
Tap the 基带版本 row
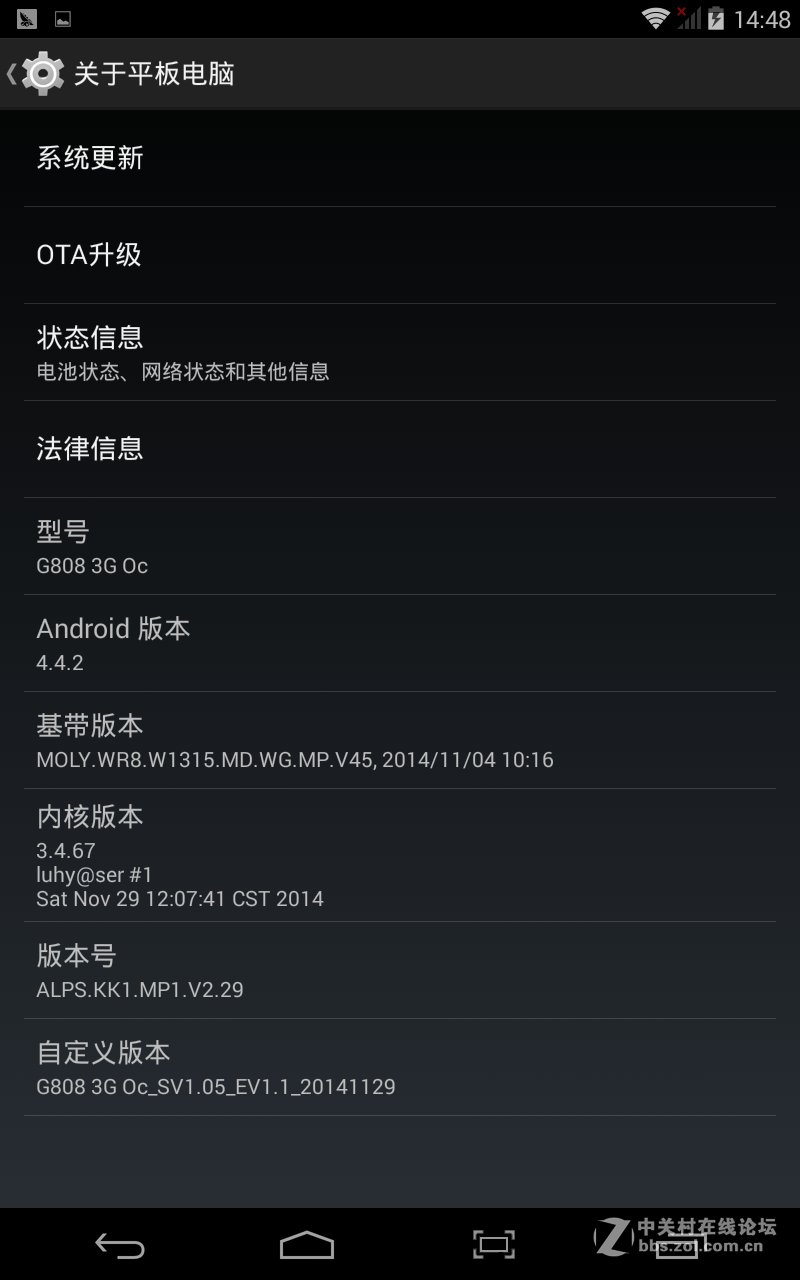[x=400, y=740]
